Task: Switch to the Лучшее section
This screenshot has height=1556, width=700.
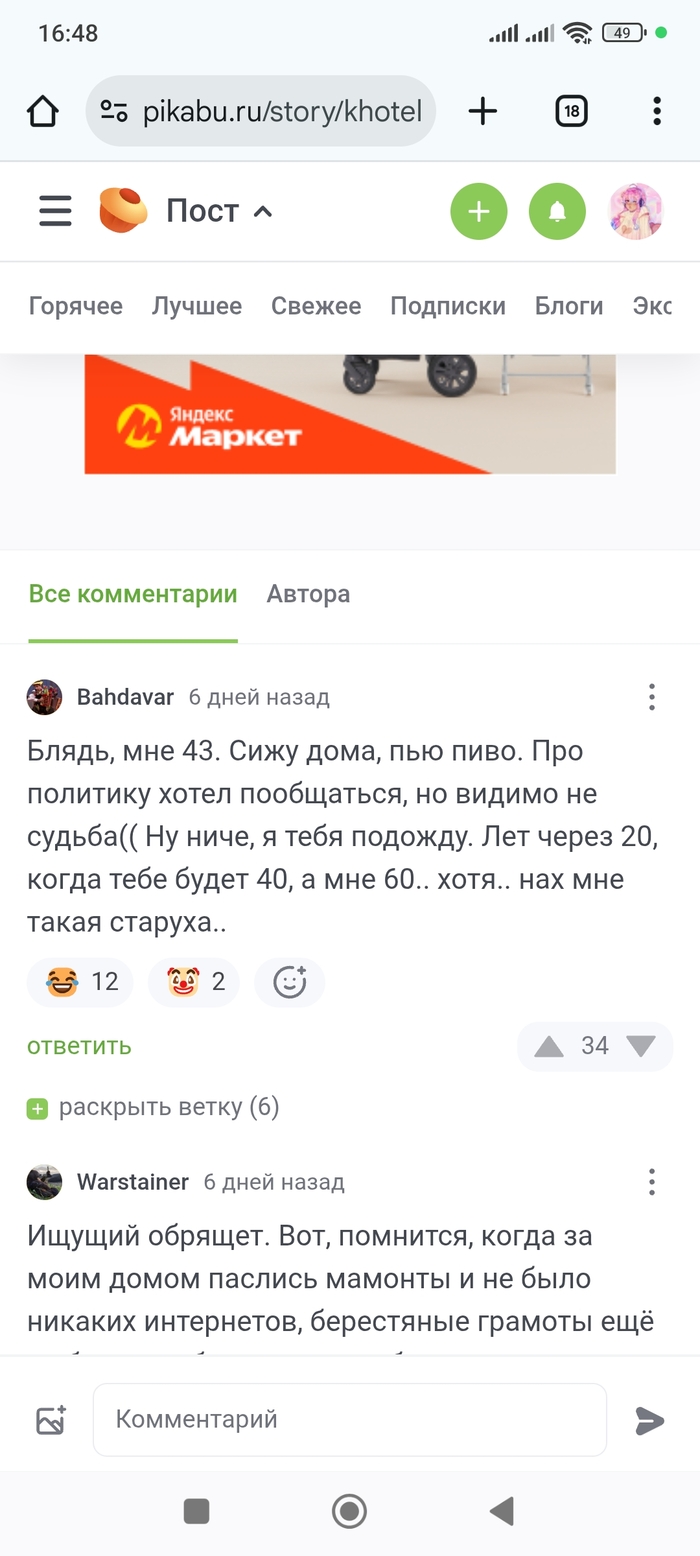Action: coord(197,306)
